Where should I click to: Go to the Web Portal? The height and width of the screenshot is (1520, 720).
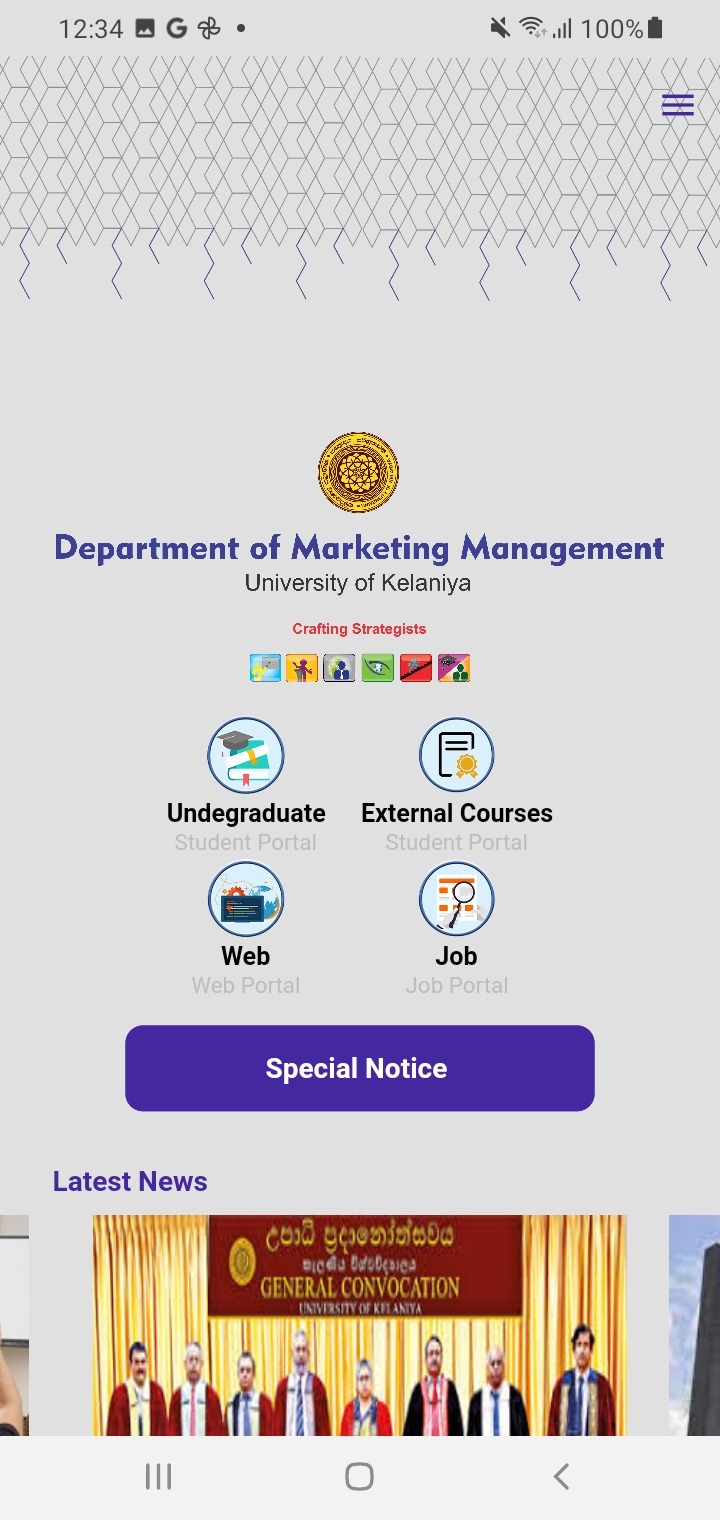pyautogui.click(x=246, y=899)
